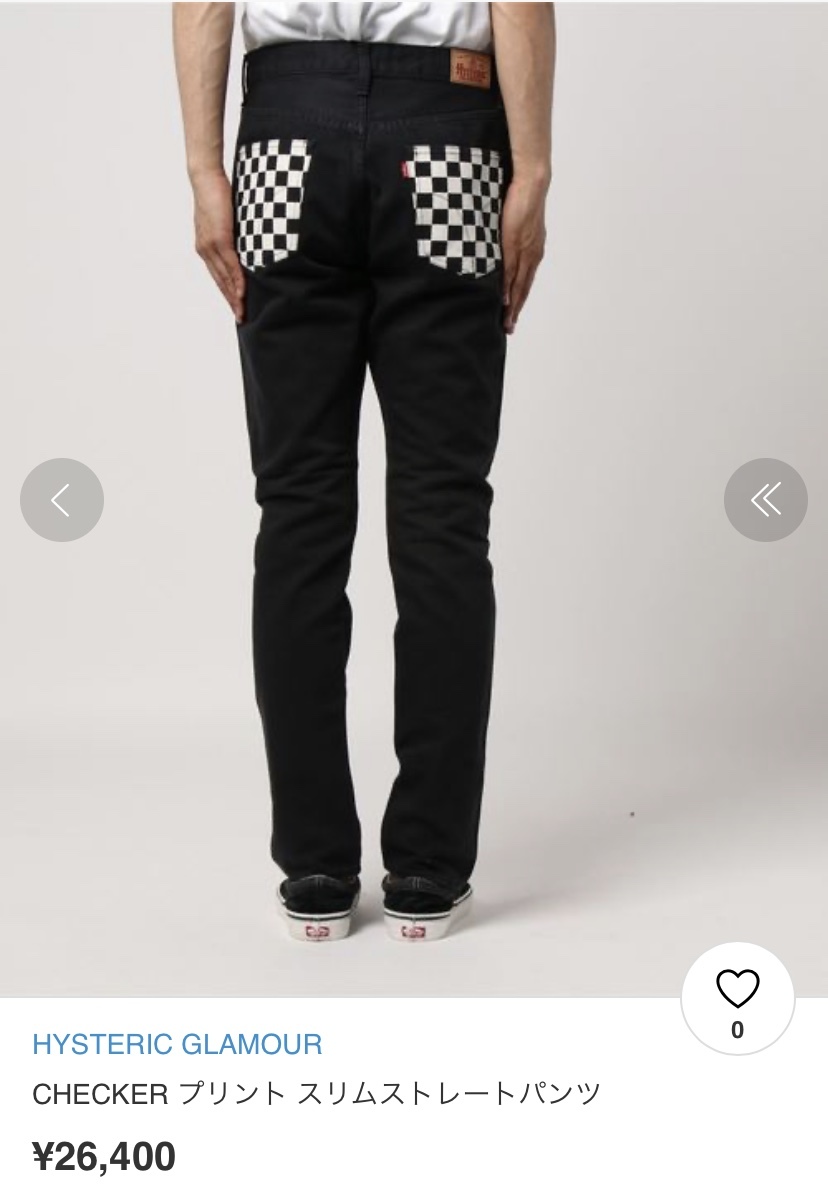Open the HYSTERIC GLAMOUR brand link
This screenshot has width=828, height=1189.
pos(177,1045)
